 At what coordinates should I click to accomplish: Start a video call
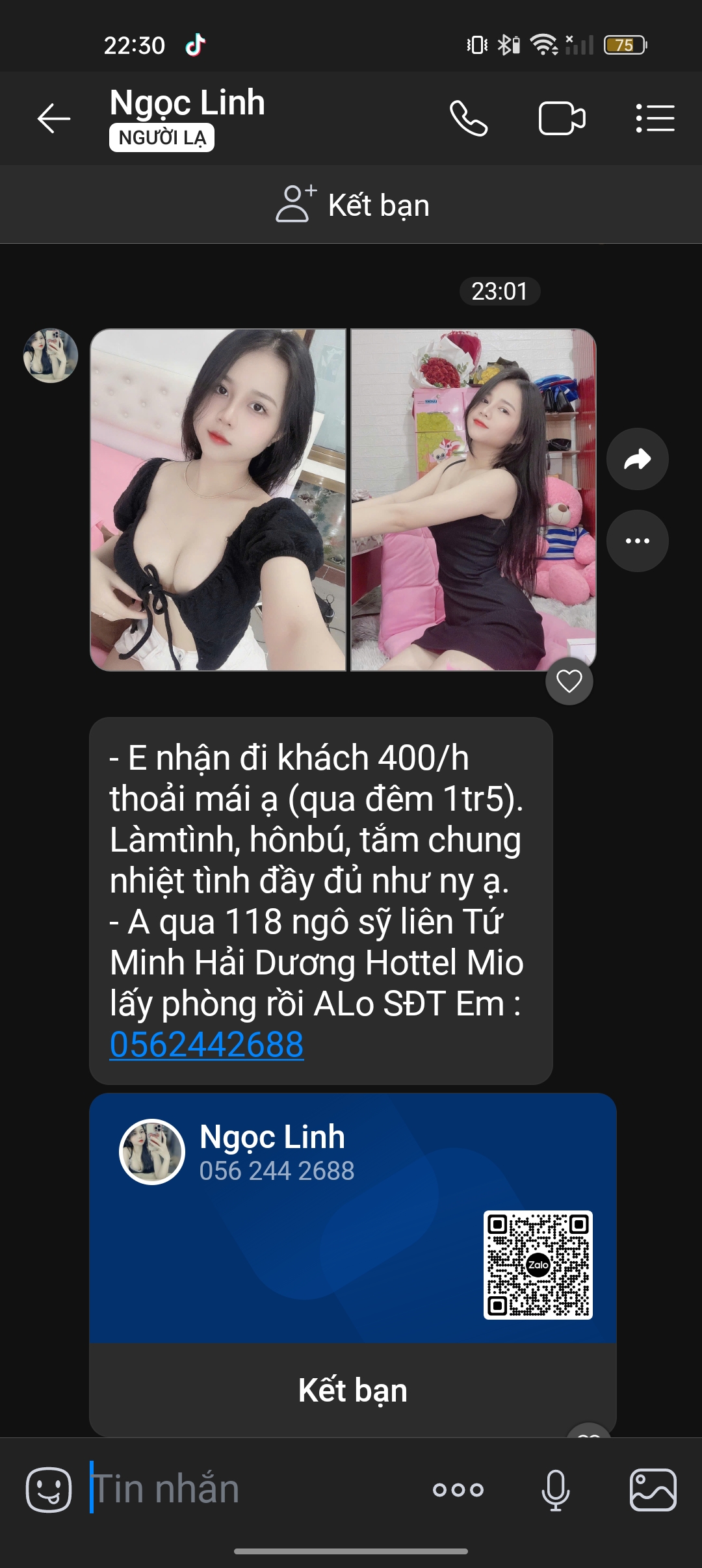click(x=562, y=118)
